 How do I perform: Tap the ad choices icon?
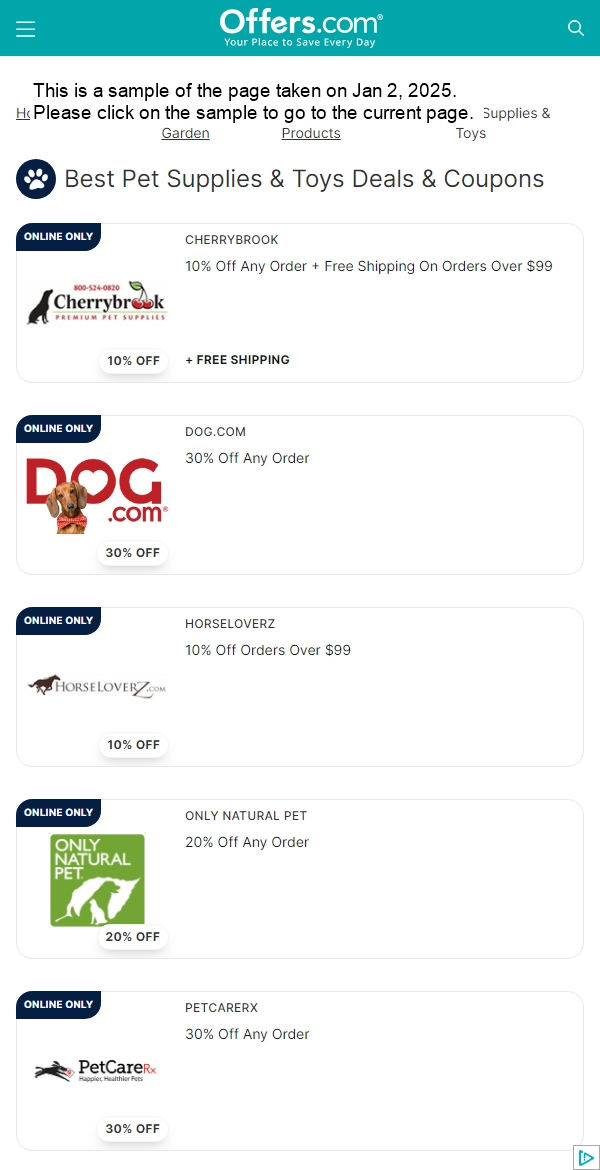click(x=586, y=1157)
